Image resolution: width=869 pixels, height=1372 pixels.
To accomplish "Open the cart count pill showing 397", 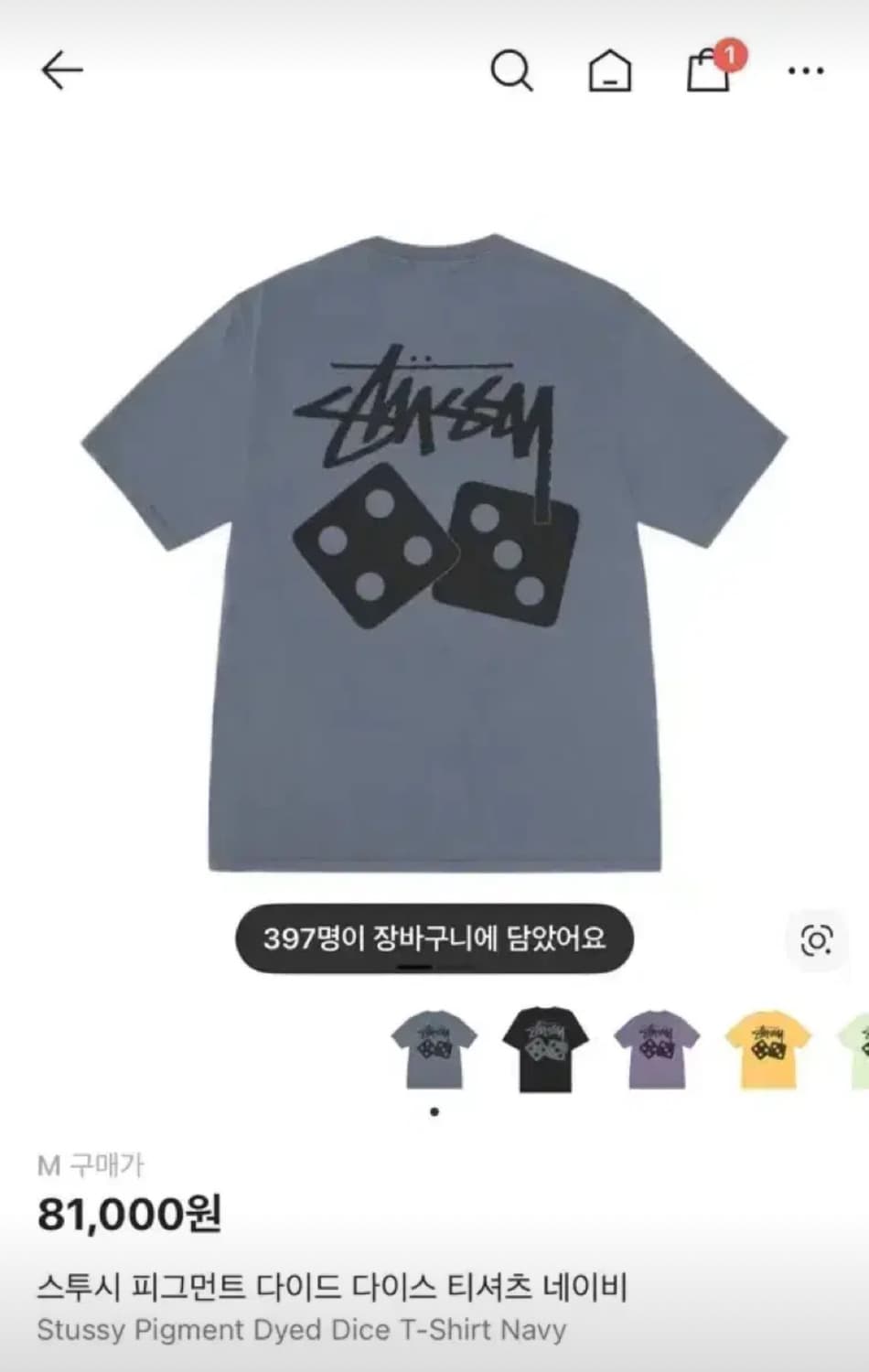I will [434, 937].
